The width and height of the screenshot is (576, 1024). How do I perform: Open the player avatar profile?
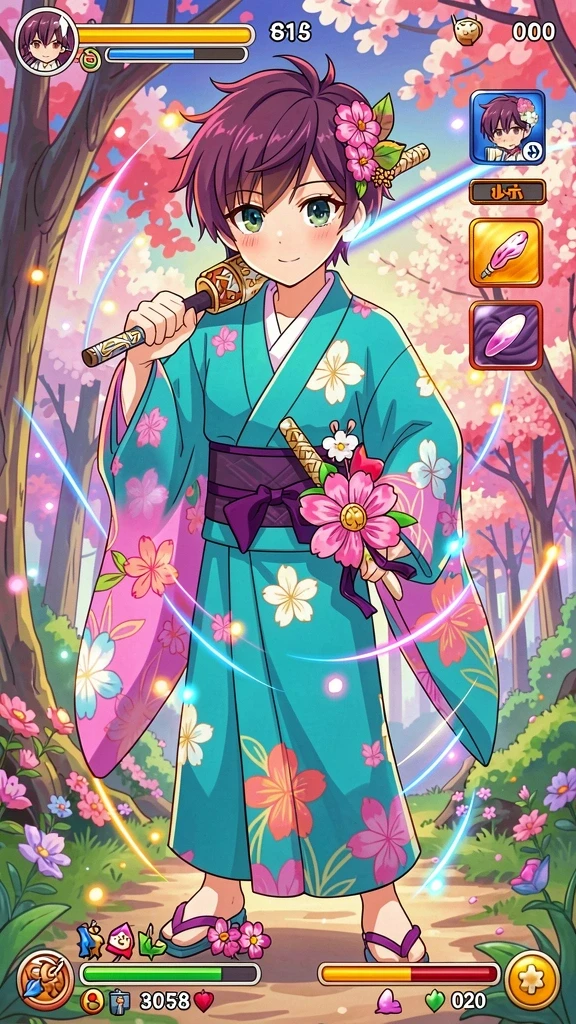click(x=46, y=41)
